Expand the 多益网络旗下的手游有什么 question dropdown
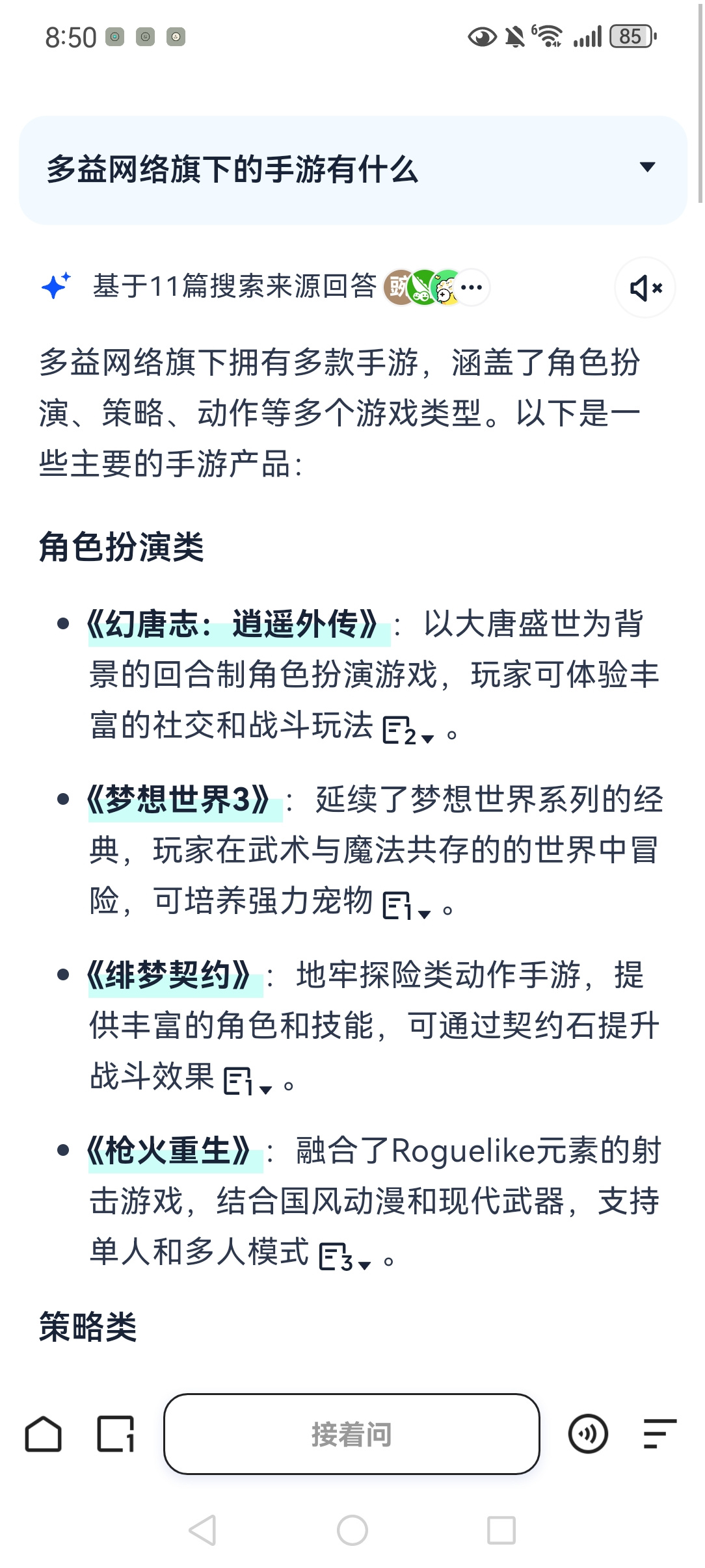Image resolution: width=705 pixels, height=1568 pixels. 646,168
